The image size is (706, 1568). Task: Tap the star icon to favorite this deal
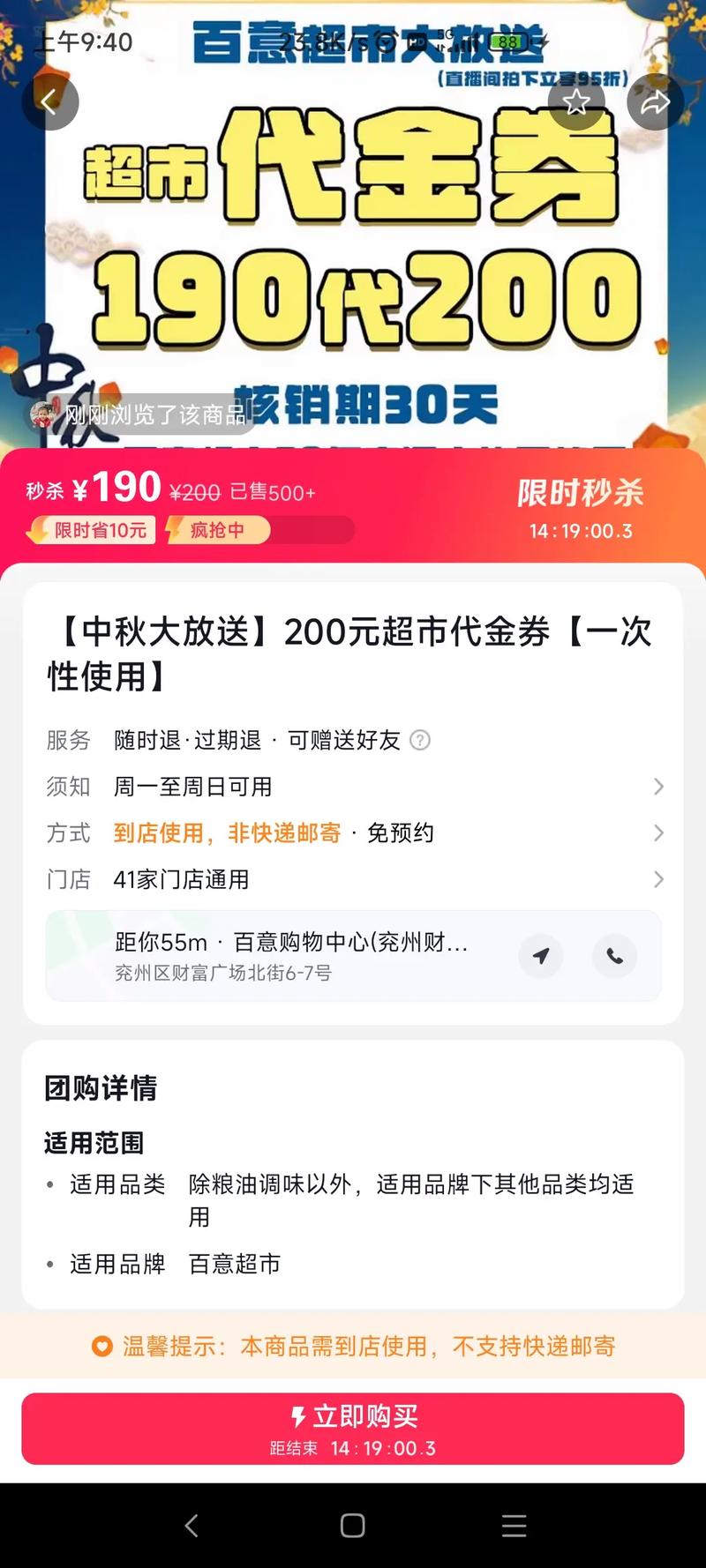point(577,101)
